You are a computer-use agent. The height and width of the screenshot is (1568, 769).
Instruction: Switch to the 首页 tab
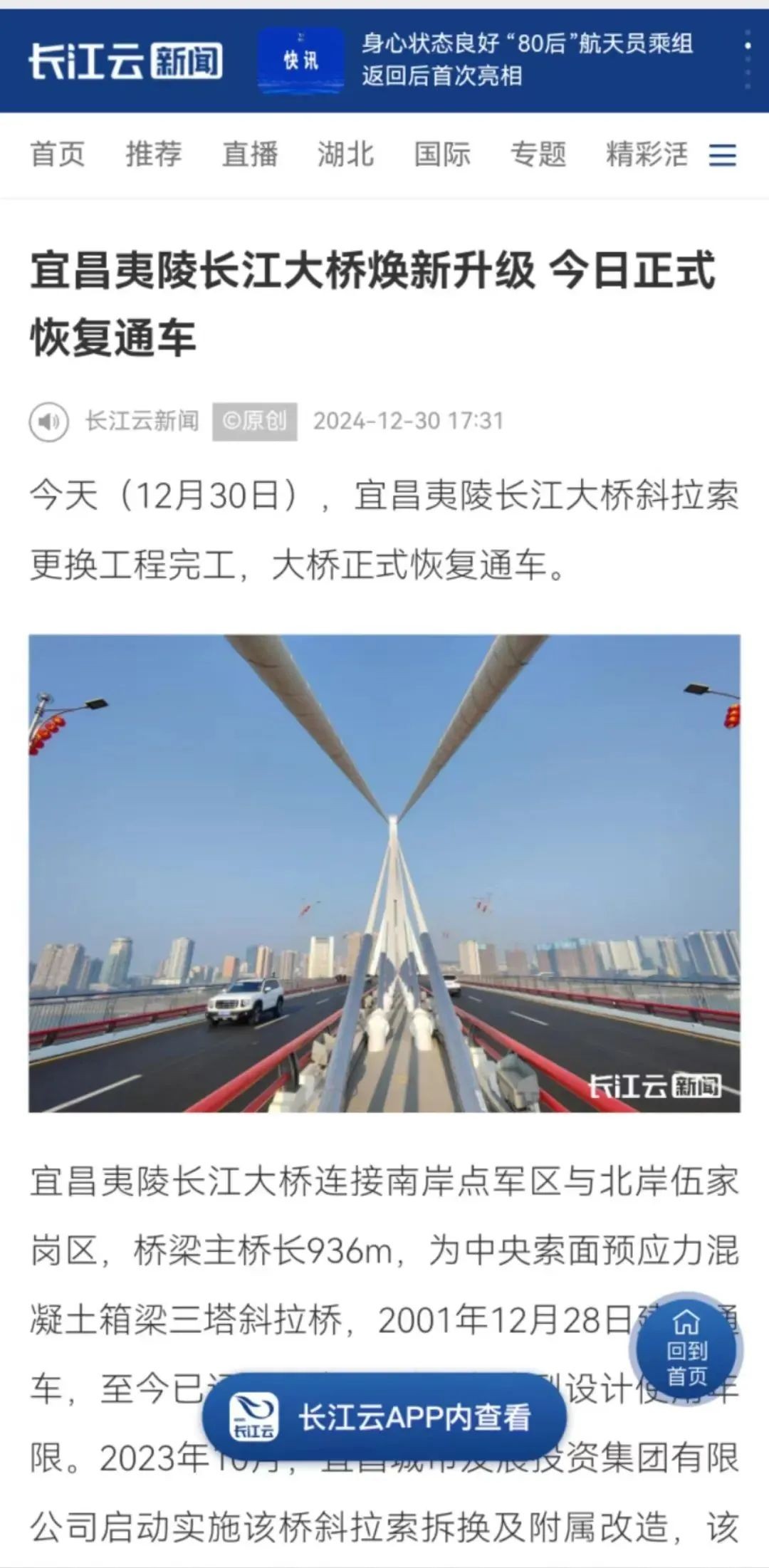click(x=58, y=154)
